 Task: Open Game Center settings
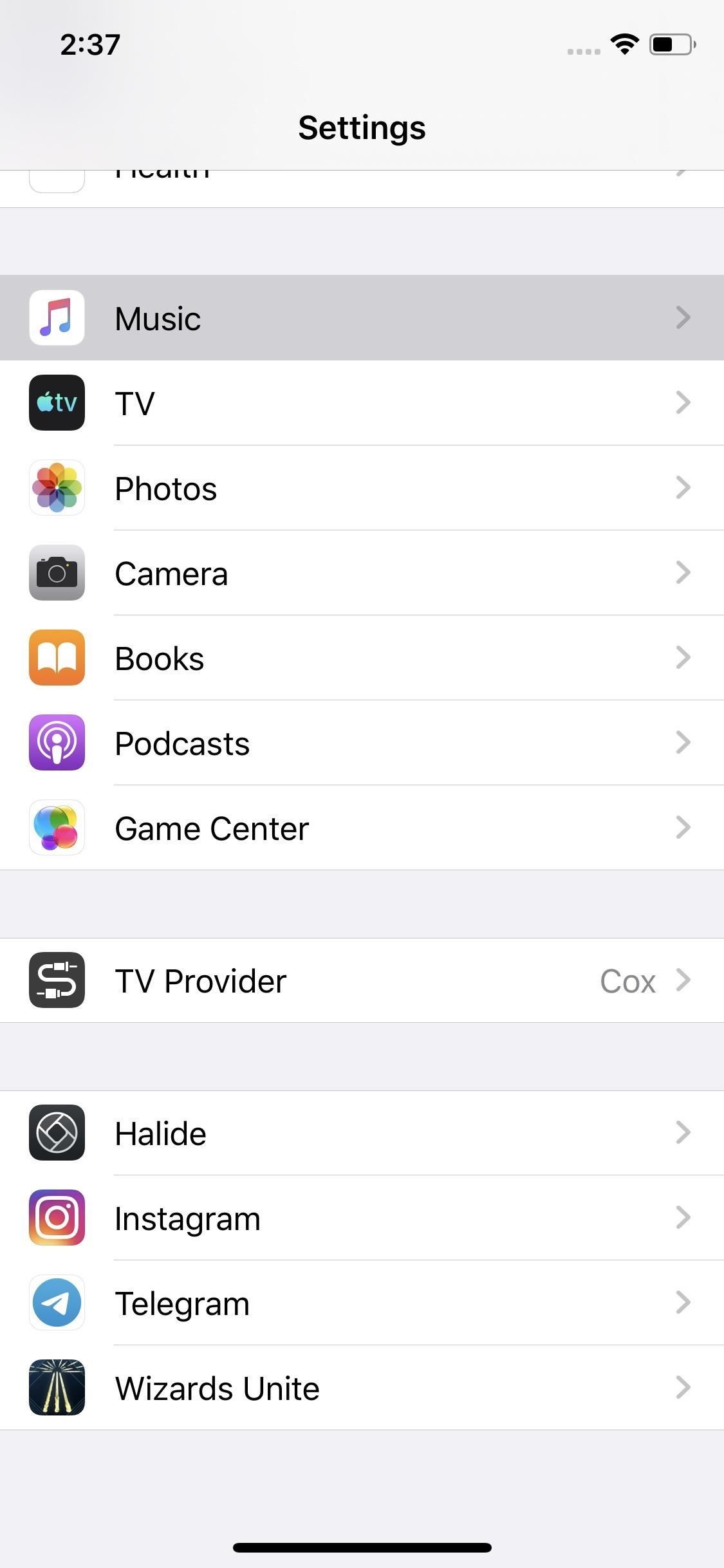pyautogui.click(x=360, y=828)
